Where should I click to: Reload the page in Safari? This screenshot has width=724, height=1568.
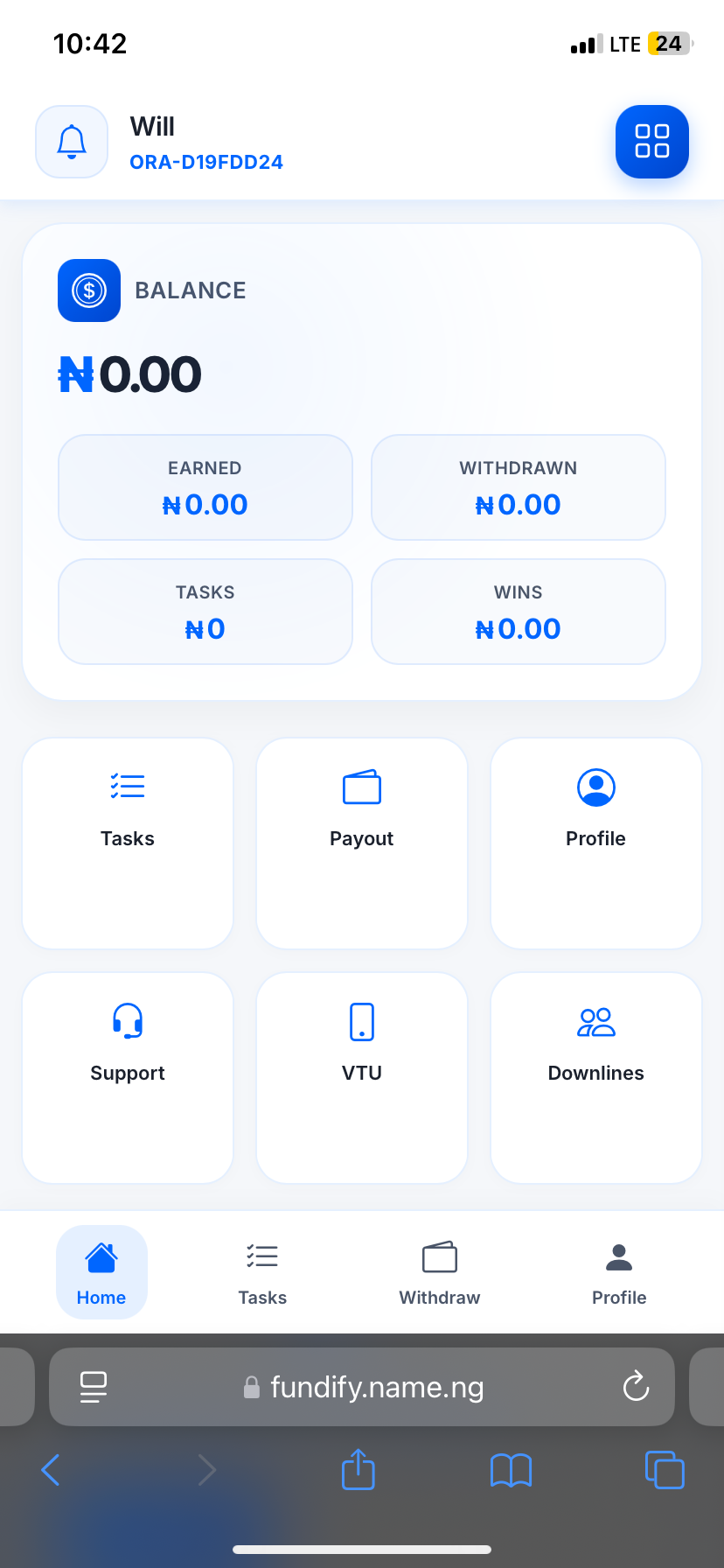636,1386
